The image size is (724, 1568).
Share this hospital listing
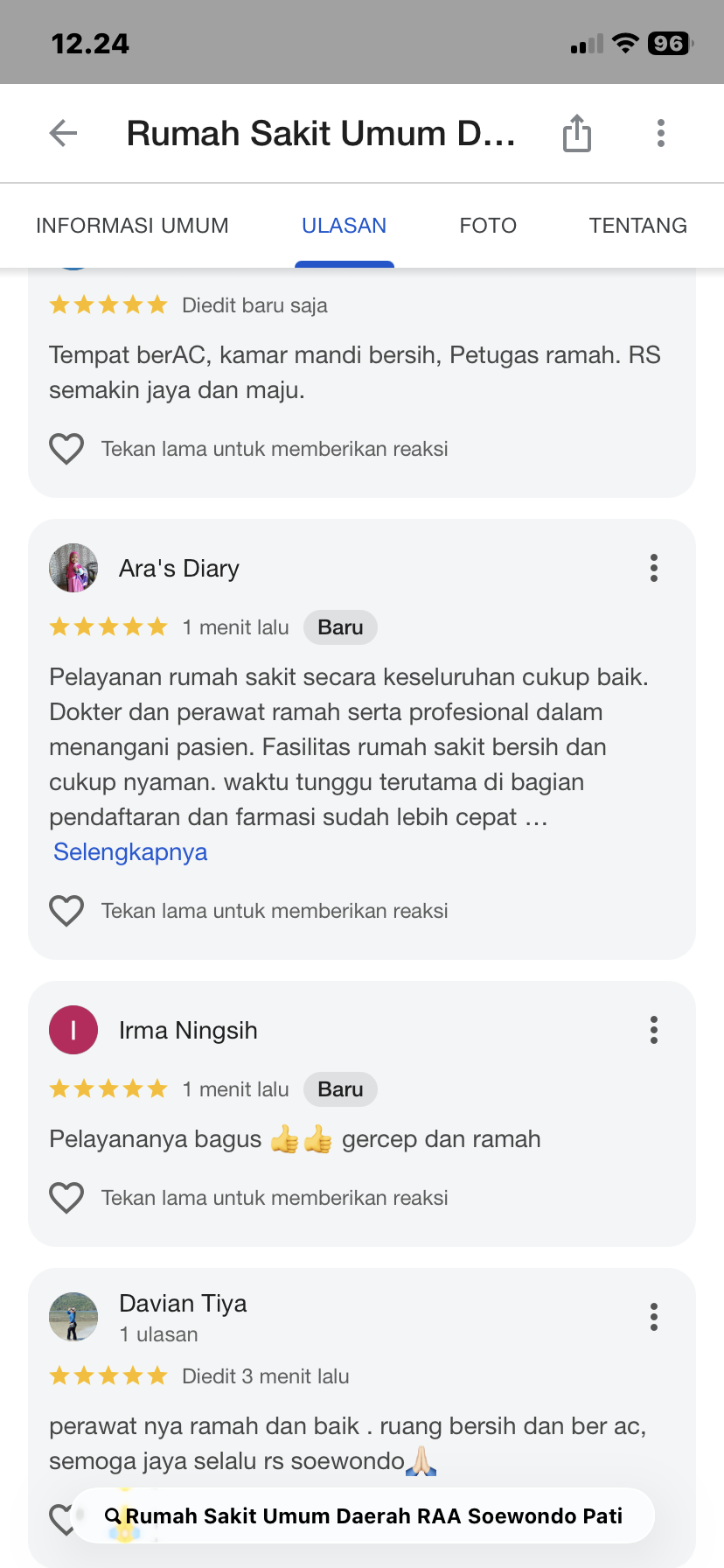click(576, 133)
